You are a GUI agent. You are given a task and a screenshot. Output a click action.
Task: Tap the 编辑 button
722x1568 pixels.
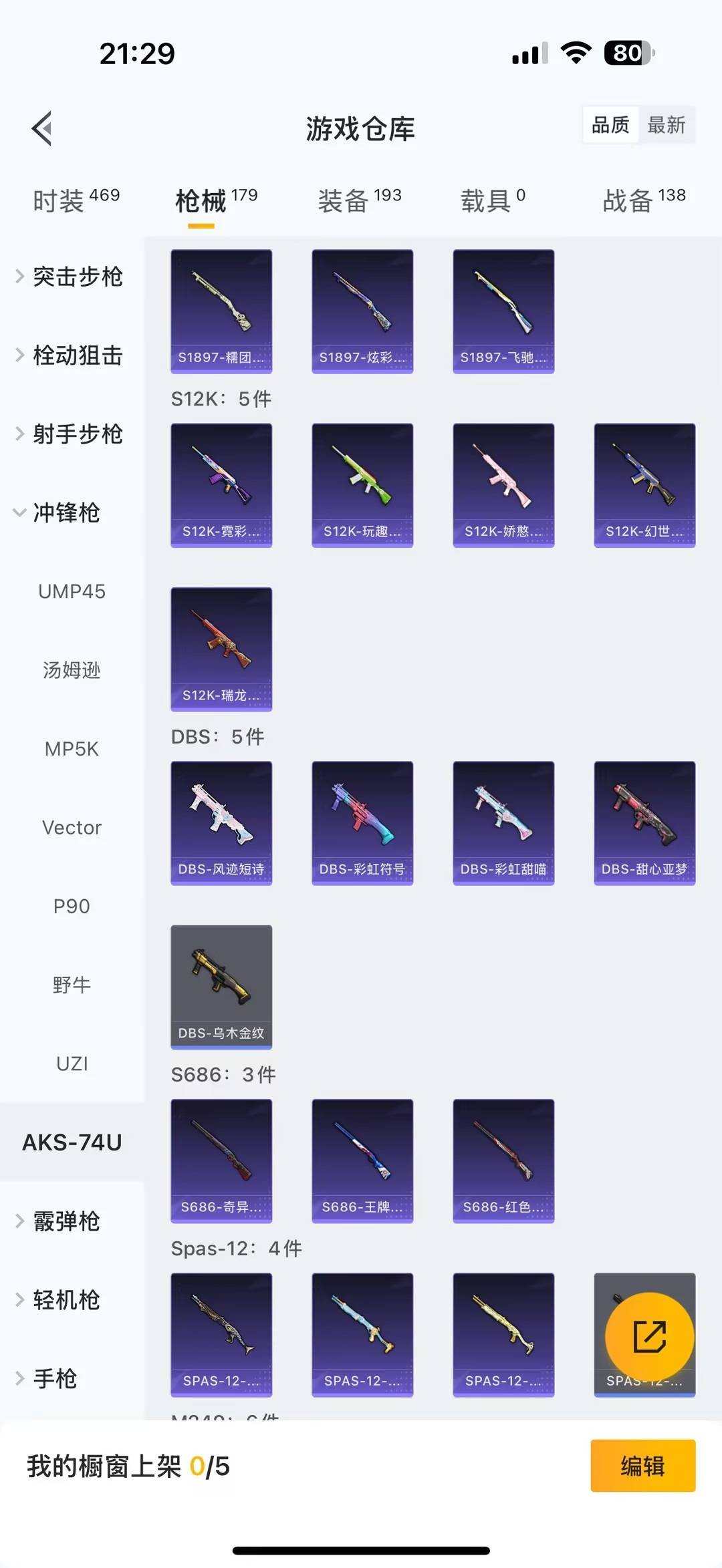click(x=643, y=1468)
